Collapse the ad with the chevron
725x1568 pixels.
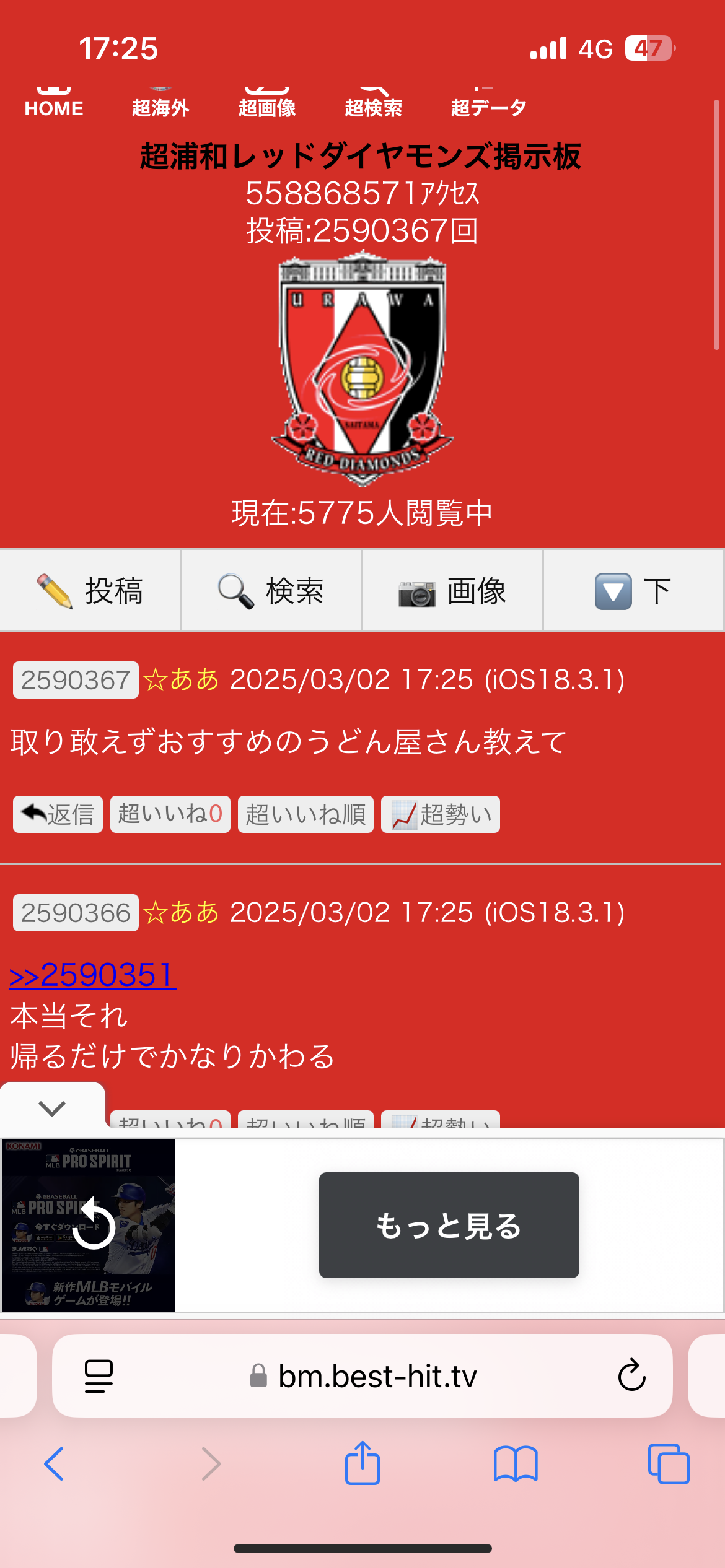tap(52, 1108)
